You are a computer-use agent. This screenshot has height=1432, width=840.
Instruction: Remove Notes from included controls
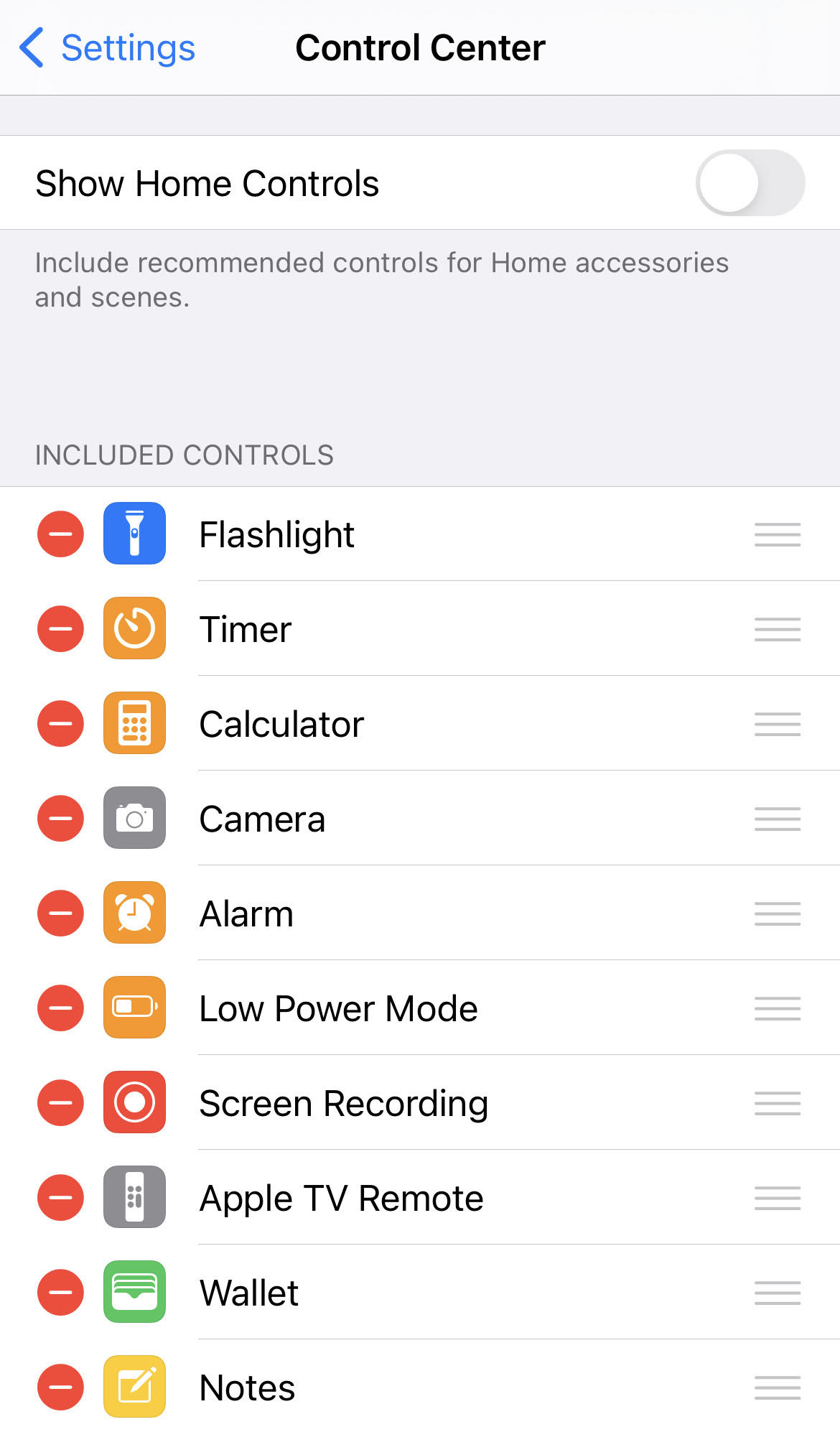coord(60,1387)
